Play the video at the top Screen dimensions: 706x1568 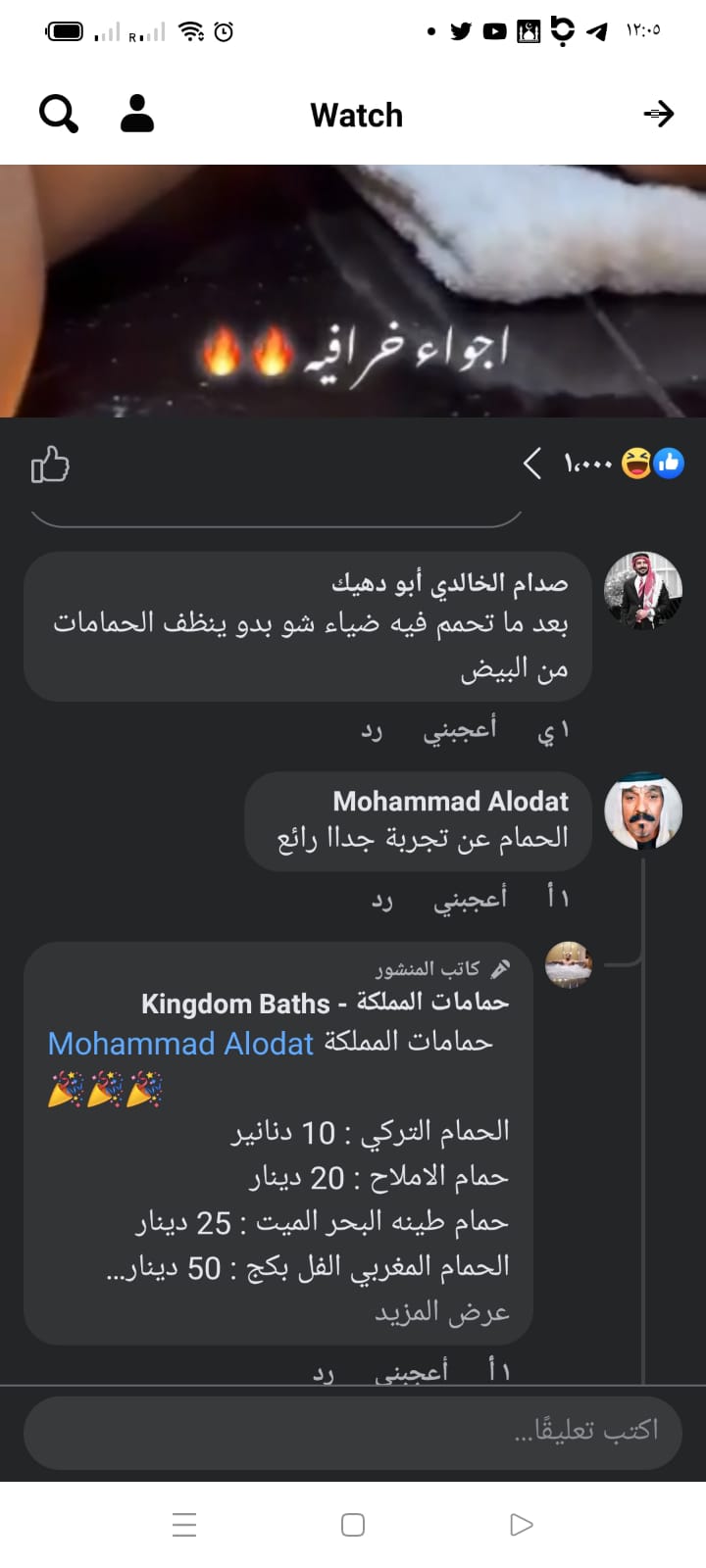(353, 291)
